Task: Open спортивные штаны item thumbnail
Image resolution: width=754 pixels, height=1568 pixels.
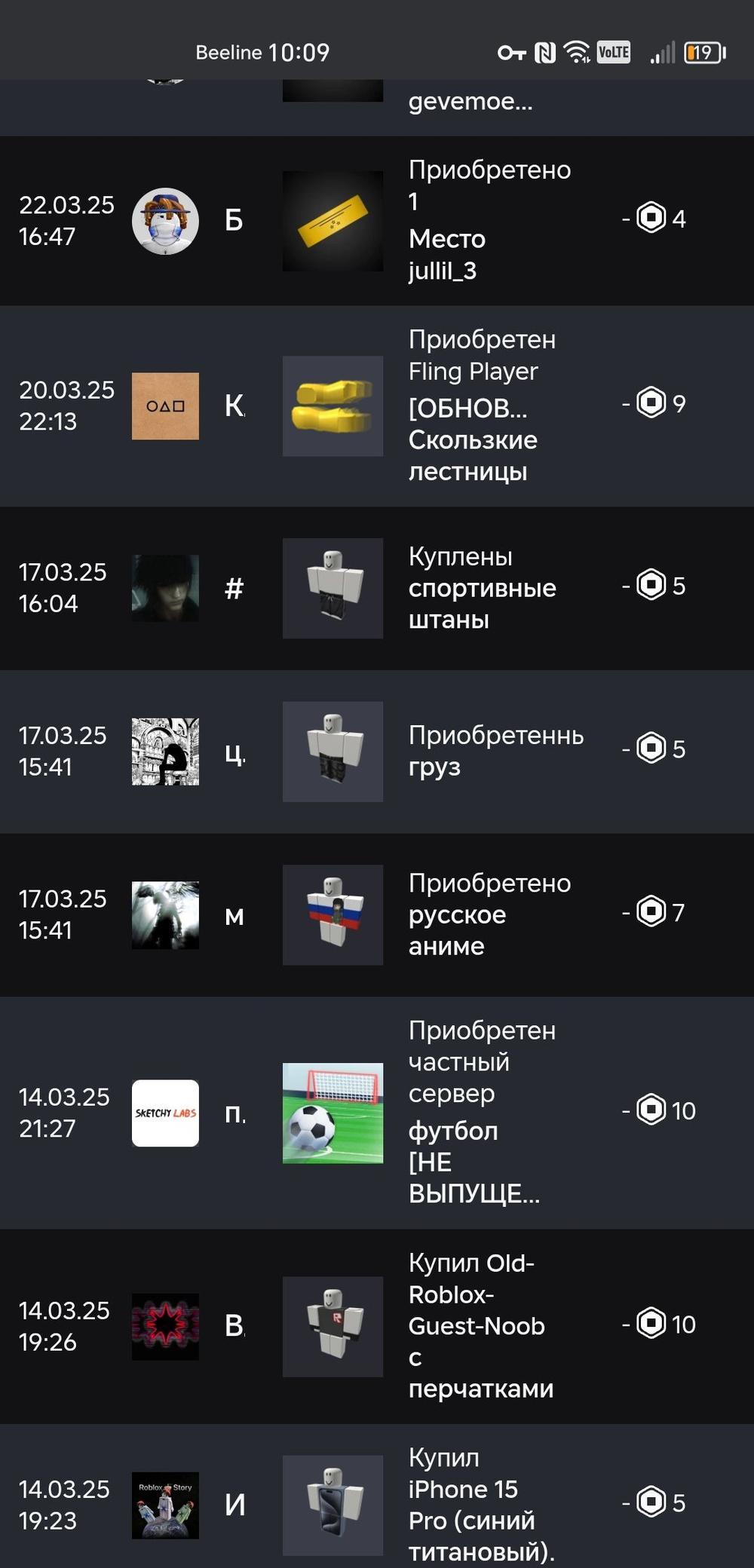Action: tap(333, 588)
